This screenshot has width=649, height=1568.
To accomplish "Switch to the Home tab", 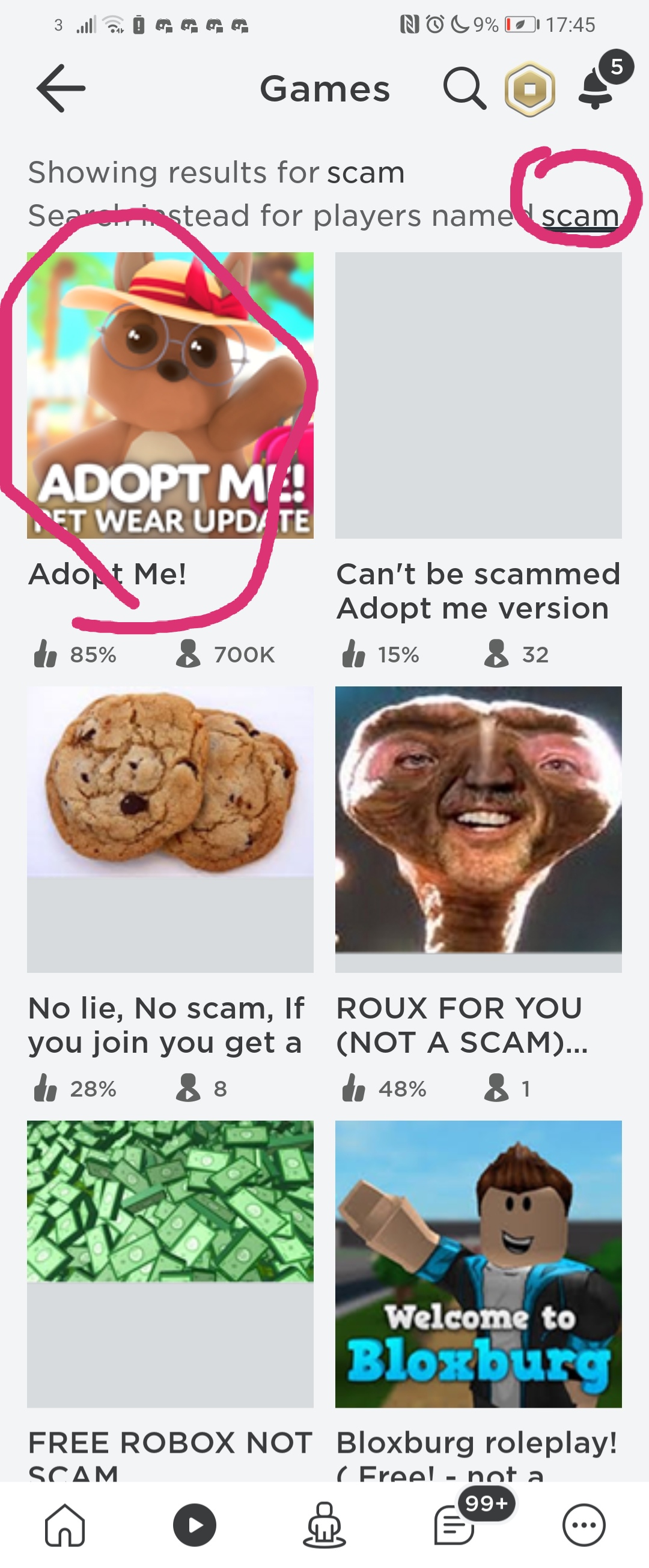I will coord(64,1524).
